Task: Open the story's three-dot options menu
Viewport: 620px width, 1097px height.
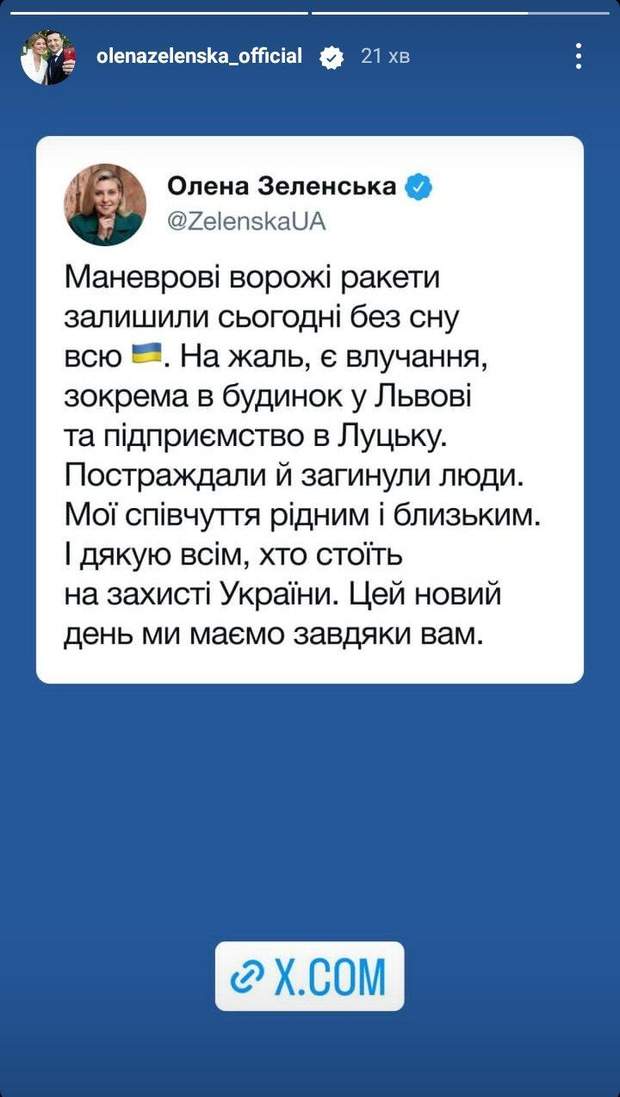Action: click(579, 57)
